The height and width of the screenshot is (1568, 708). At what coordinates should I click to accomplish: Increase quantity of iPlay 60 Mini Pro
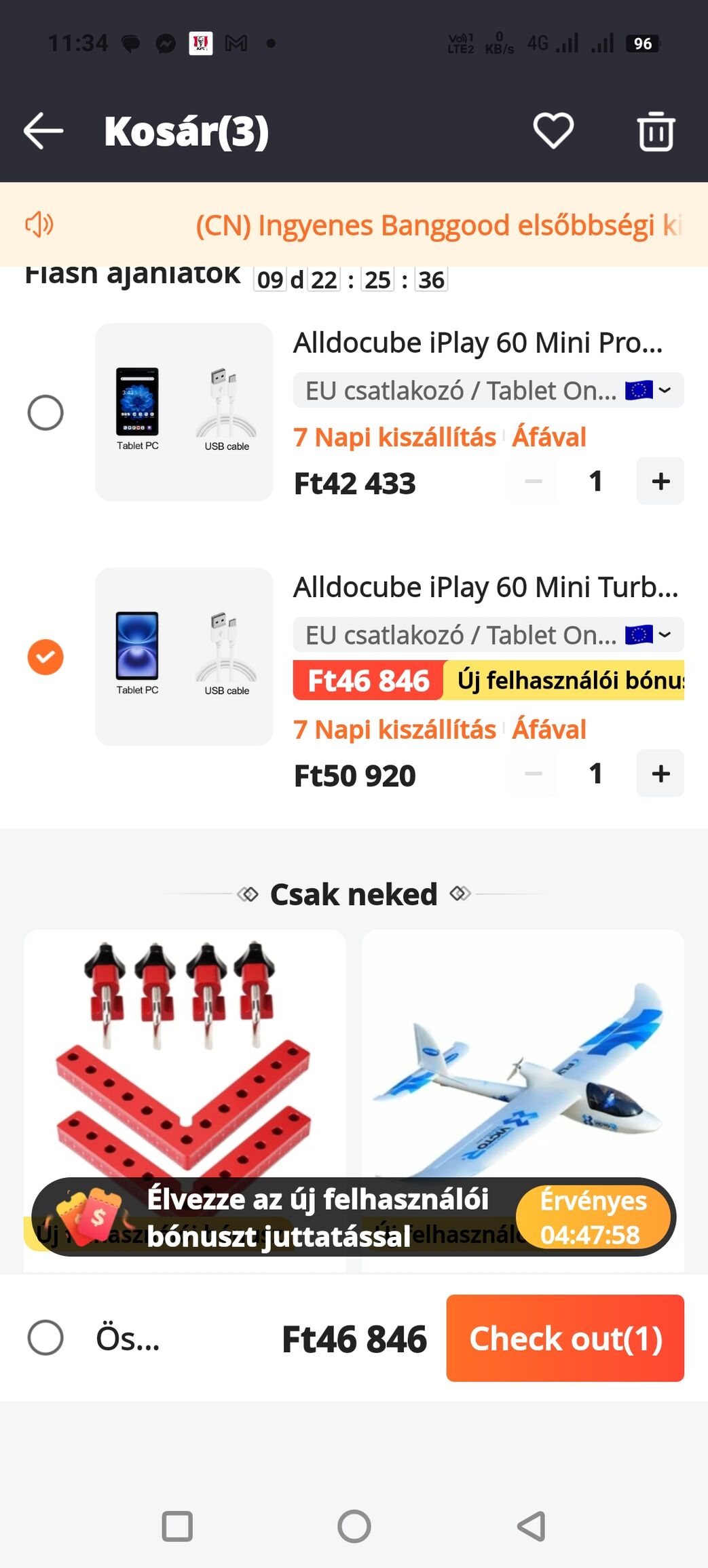pyautogui.click(x=660, y=482)
